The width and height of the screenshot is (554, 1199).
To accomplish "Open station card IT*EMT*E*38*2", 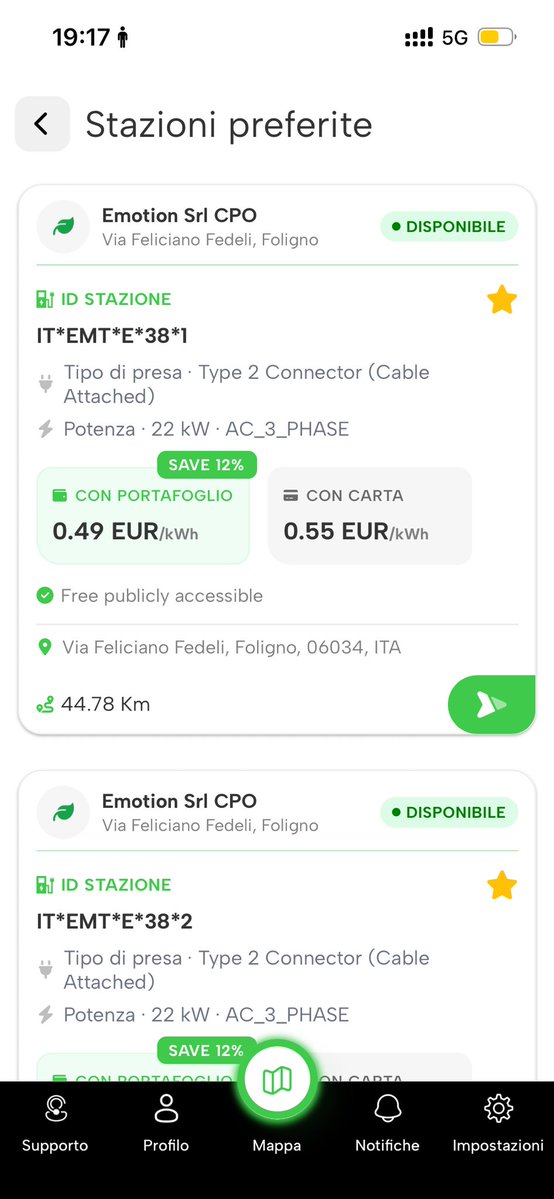I will [x=277, y=925].
